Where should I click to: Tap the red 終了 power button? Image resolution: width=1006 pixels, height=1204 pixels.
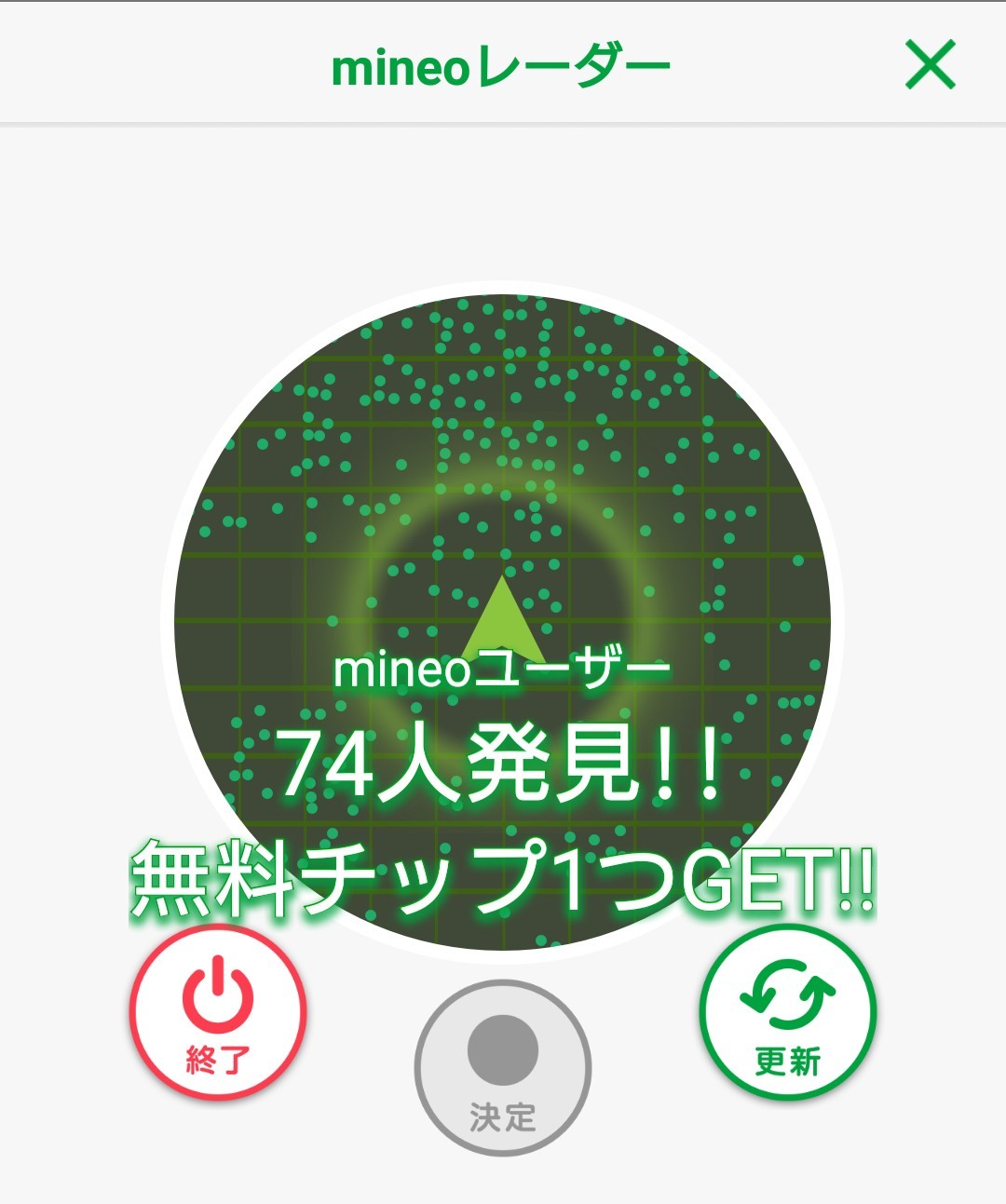pyautogui.click(x=218, y=1013)
